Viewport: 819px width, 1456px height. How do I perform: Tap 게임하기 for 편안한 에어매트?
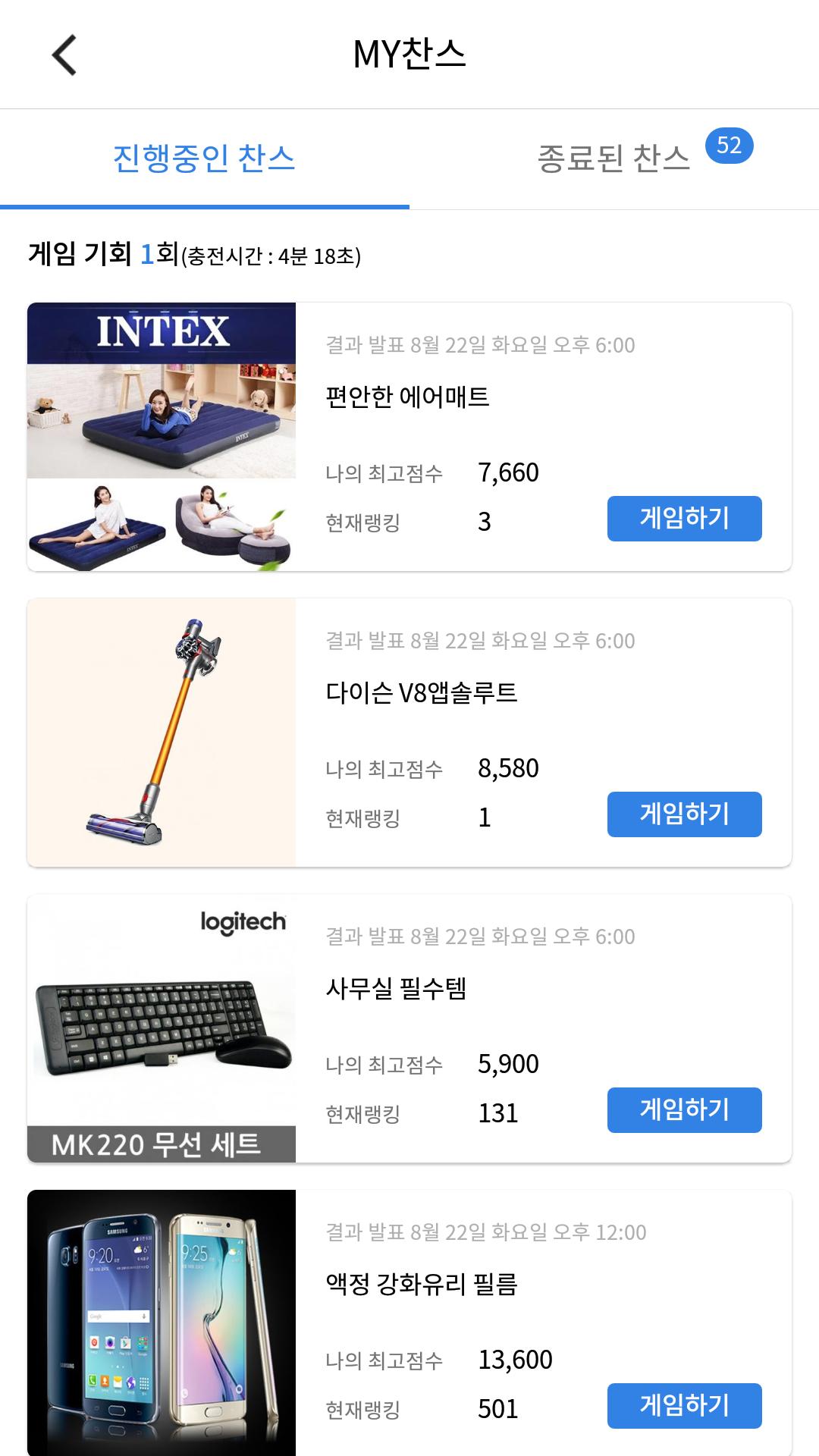pyautogui.click(x=684, y=519)
